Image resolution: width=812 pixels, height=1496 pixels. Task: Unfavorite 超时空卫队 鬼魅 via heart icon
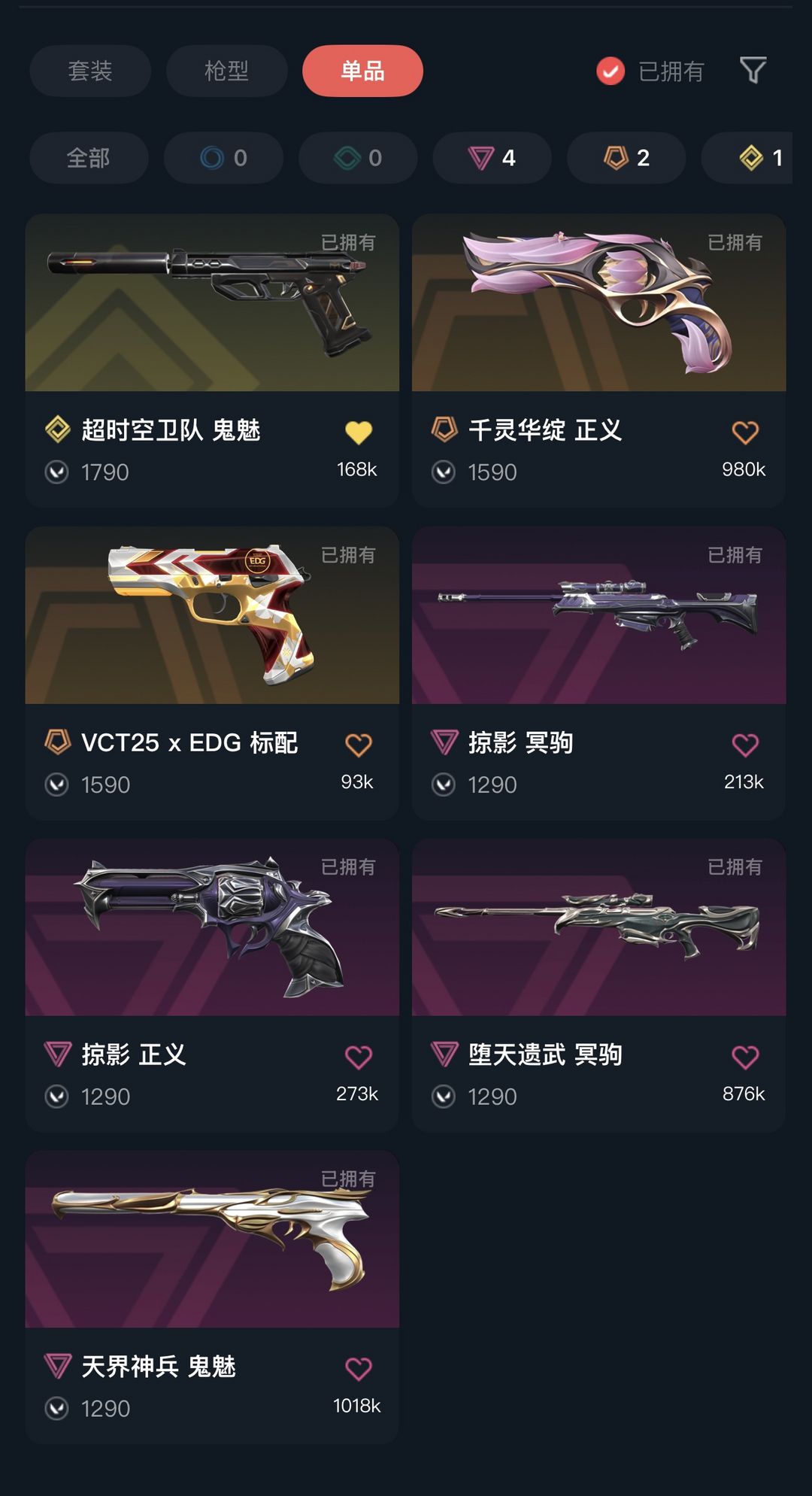359,432
